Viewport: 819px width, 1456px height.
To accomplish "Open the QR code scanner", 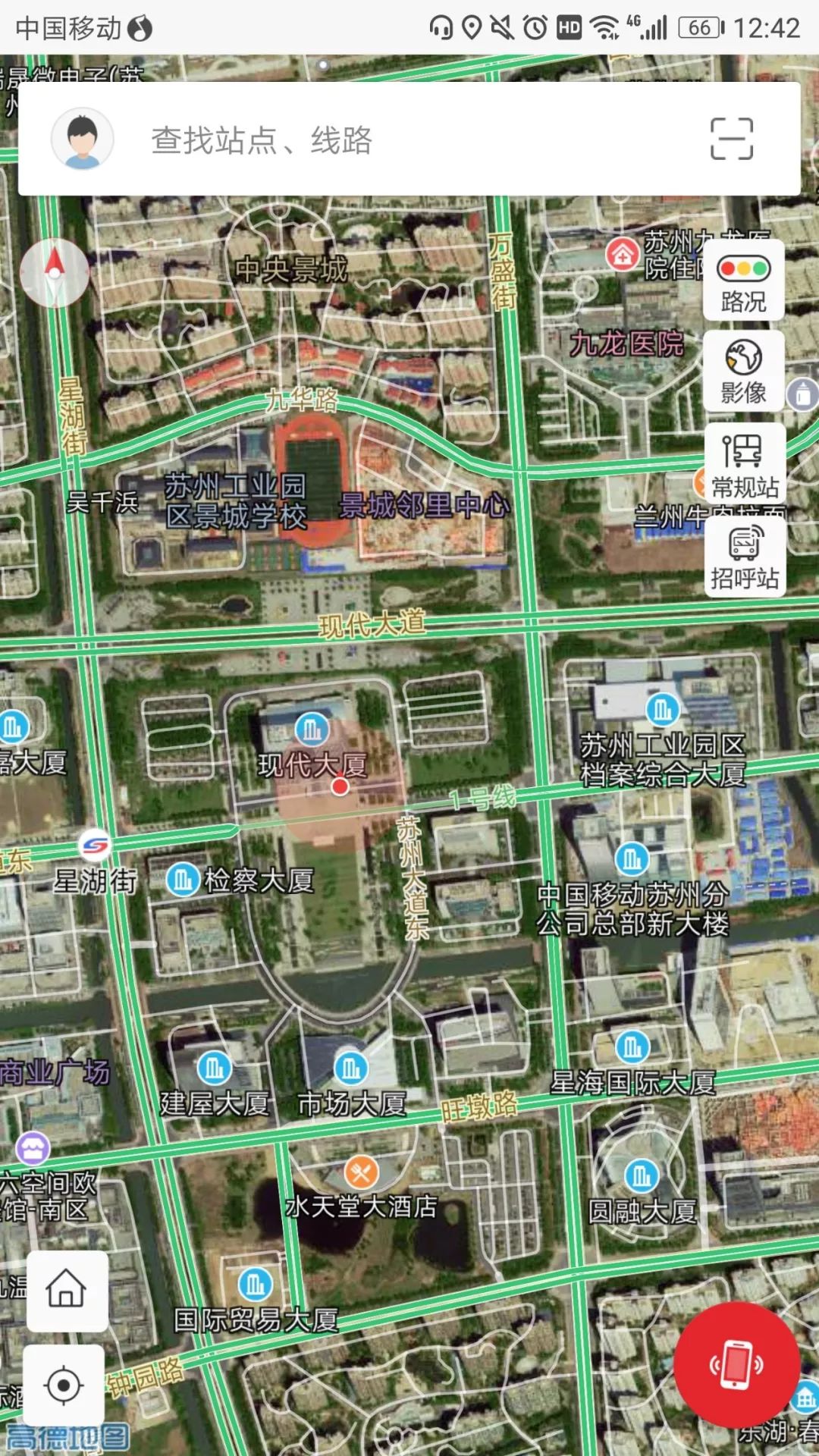I will tap(731, 139).
